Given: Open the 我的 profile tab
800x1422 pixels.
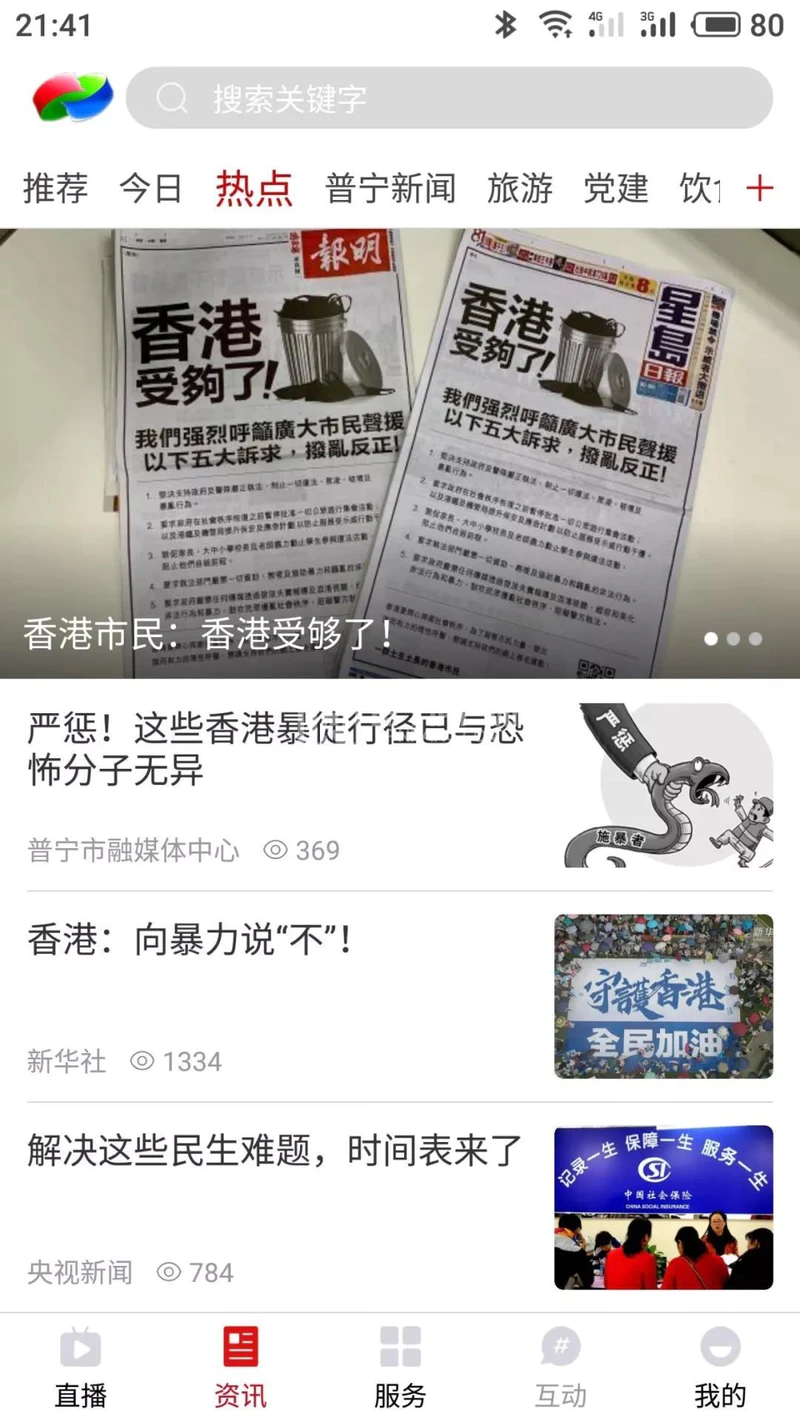Looking at the screenshot, I should (720, 1366).
